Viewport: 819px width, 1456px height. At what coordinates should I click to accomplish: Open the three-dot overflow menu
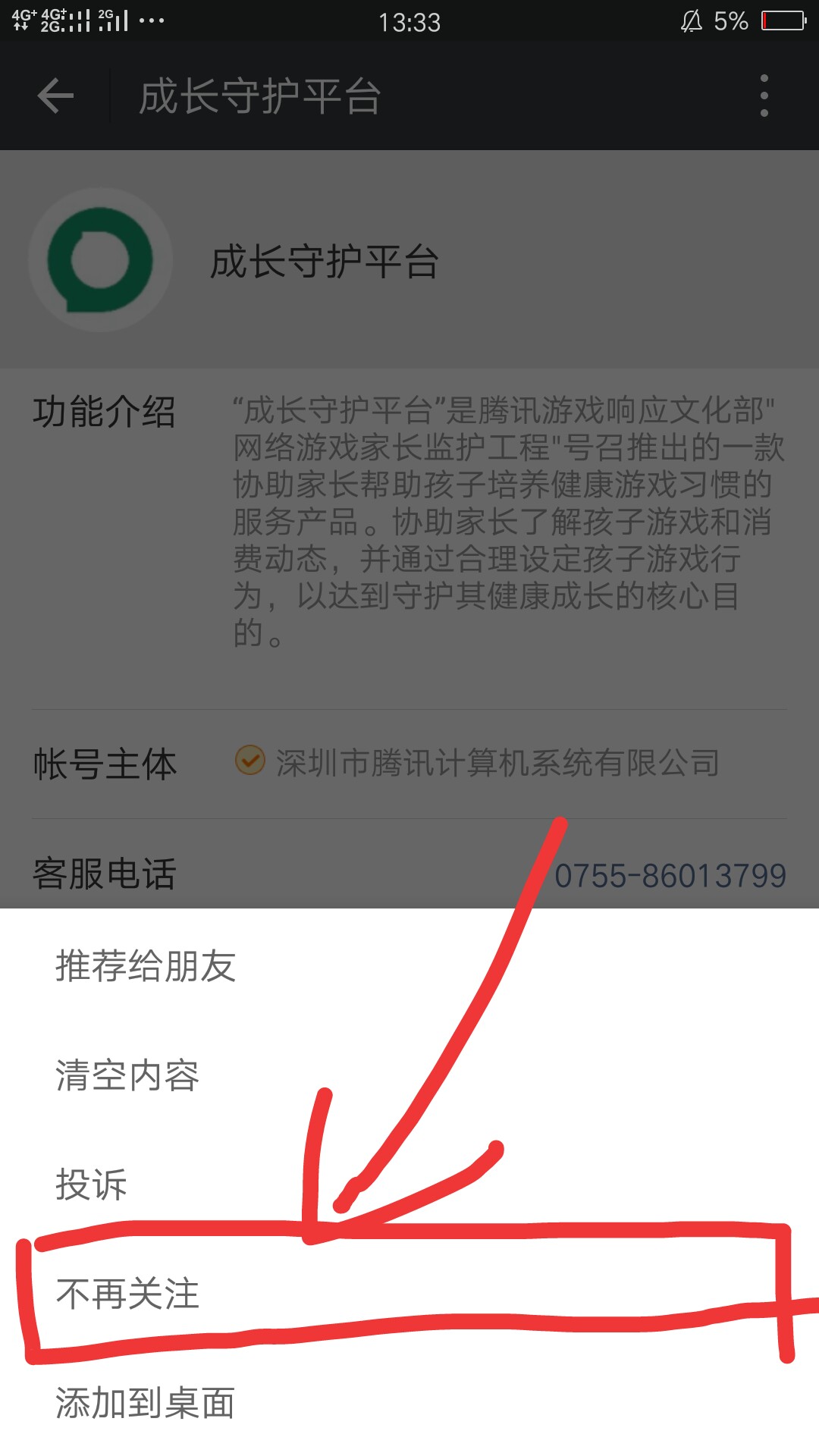[764, 96]
